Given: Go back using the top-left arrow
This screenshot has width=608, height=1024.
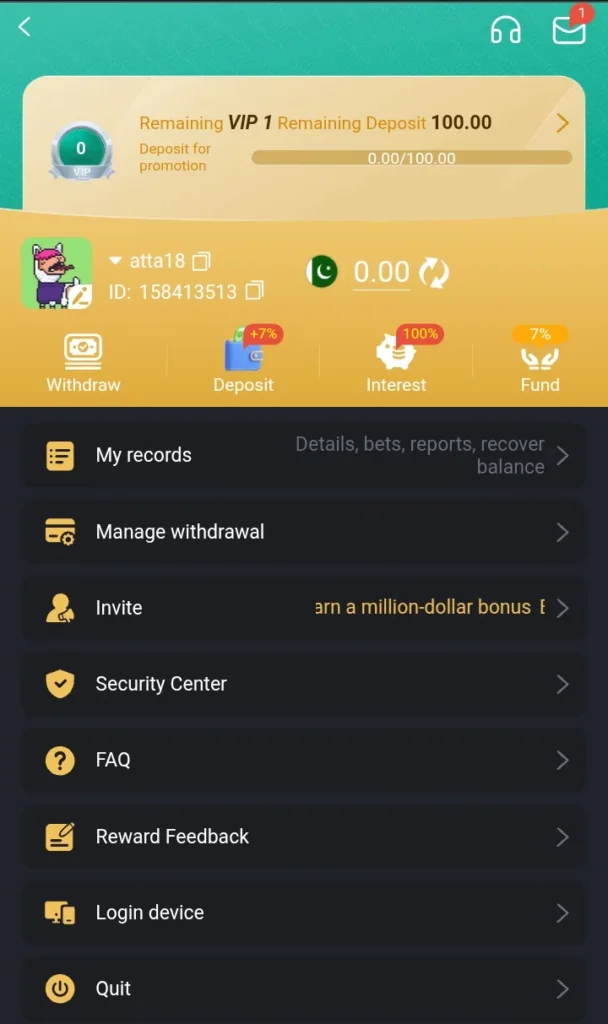Looking at the screenshot, I should coord(25,28).
